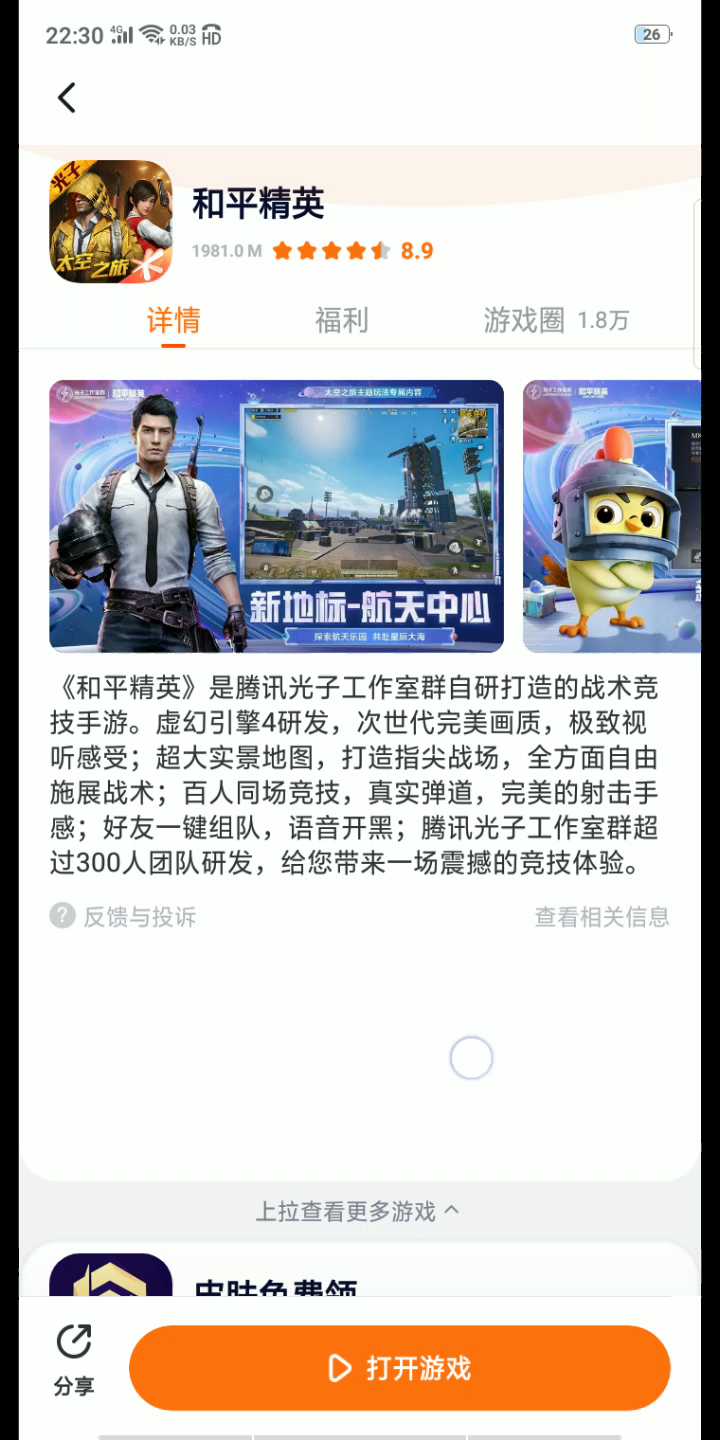Share this game via 分享
Image resolution: width=720 pixels, height=1440 pixels.
(x=74, y=1360)
